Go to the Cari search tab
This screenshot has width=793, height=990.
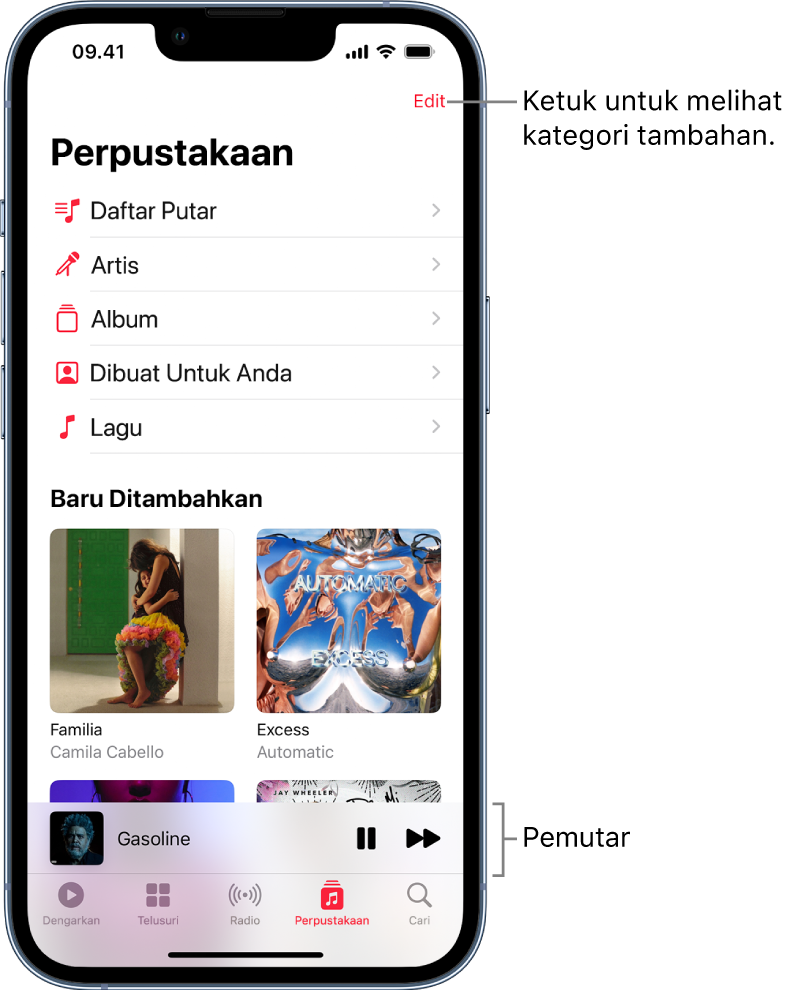click(x=419, y=903)
